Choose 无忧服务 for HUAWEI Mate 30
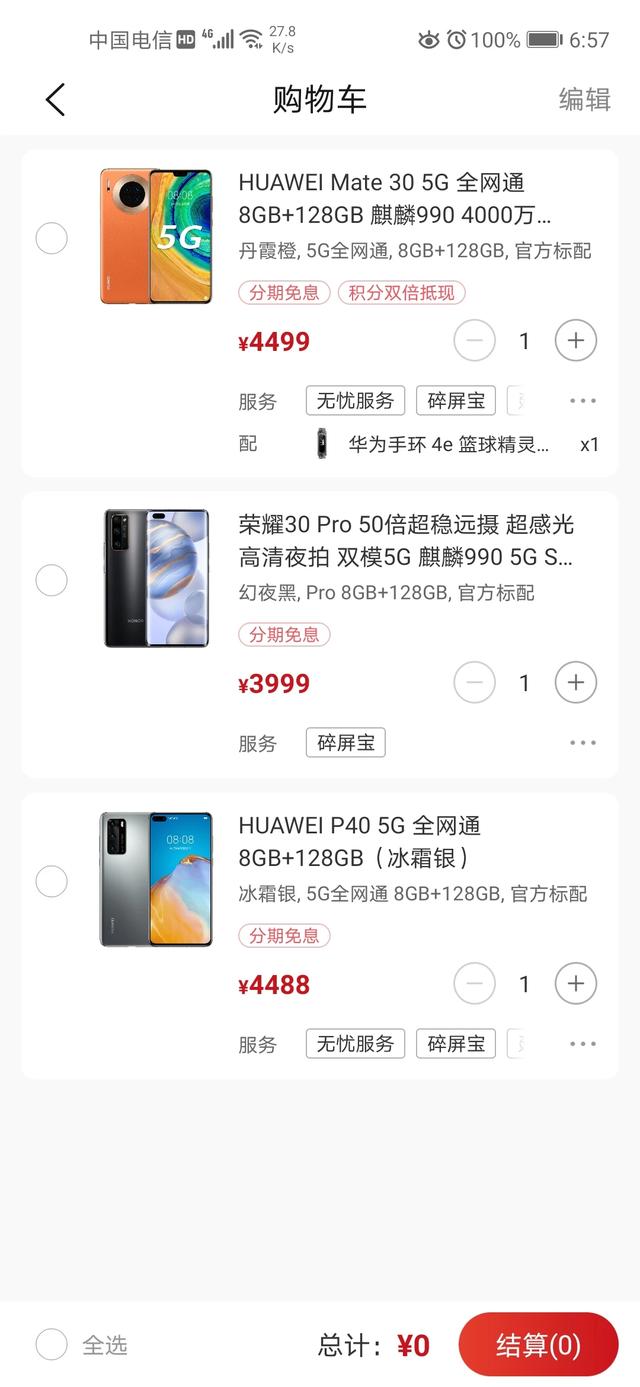The width and height of the screenshot is (640, 1387). pyautogui.click(x=355, y=401)
